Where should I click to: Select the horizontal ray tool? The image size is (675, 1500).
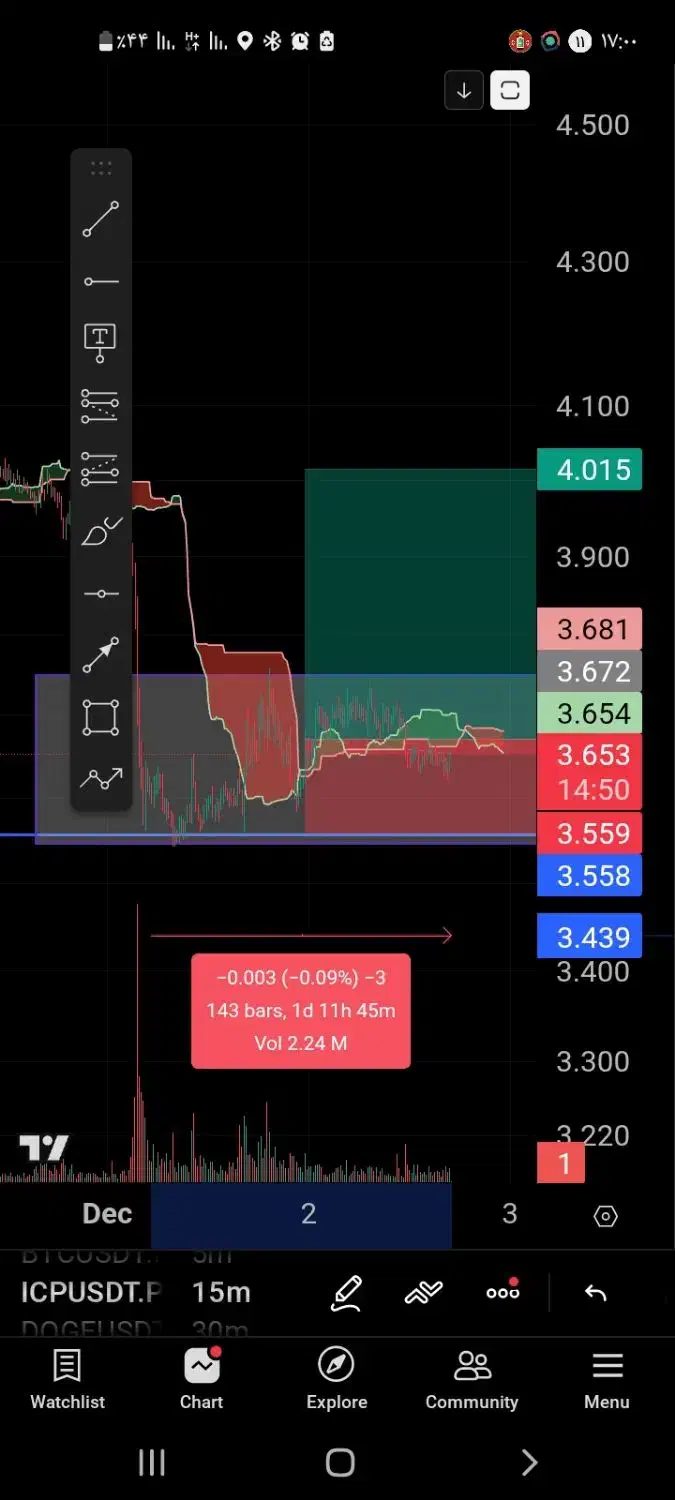(x=101, y=282)
